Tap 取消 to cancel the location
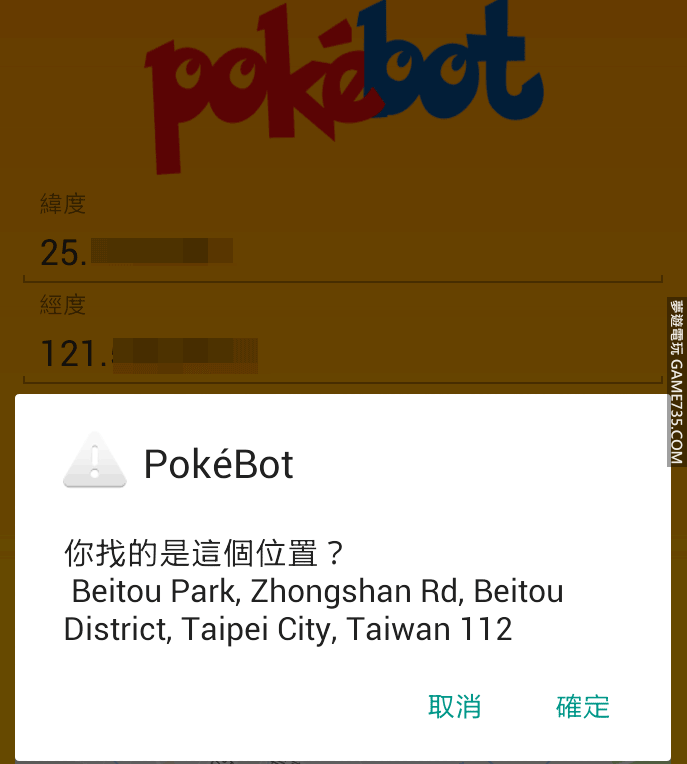The height and width of the screenshot is (764, 687). click(x=454, y=707)
